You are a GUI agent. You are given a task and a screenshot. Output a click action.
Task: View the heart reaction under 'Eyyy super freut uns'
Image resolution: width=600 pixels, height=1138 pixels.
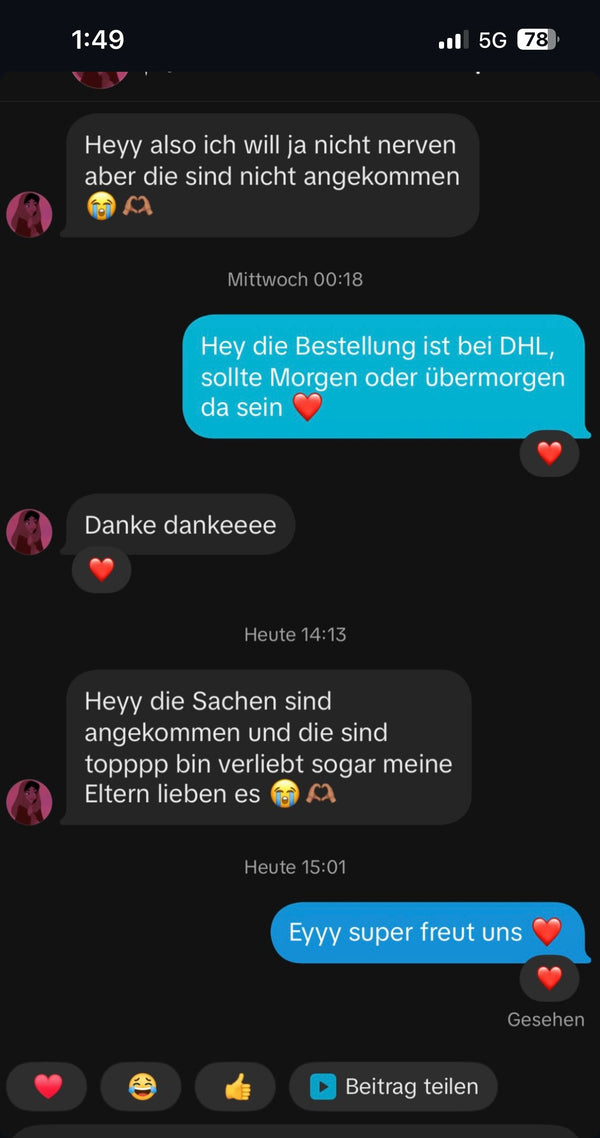(549, 978)
